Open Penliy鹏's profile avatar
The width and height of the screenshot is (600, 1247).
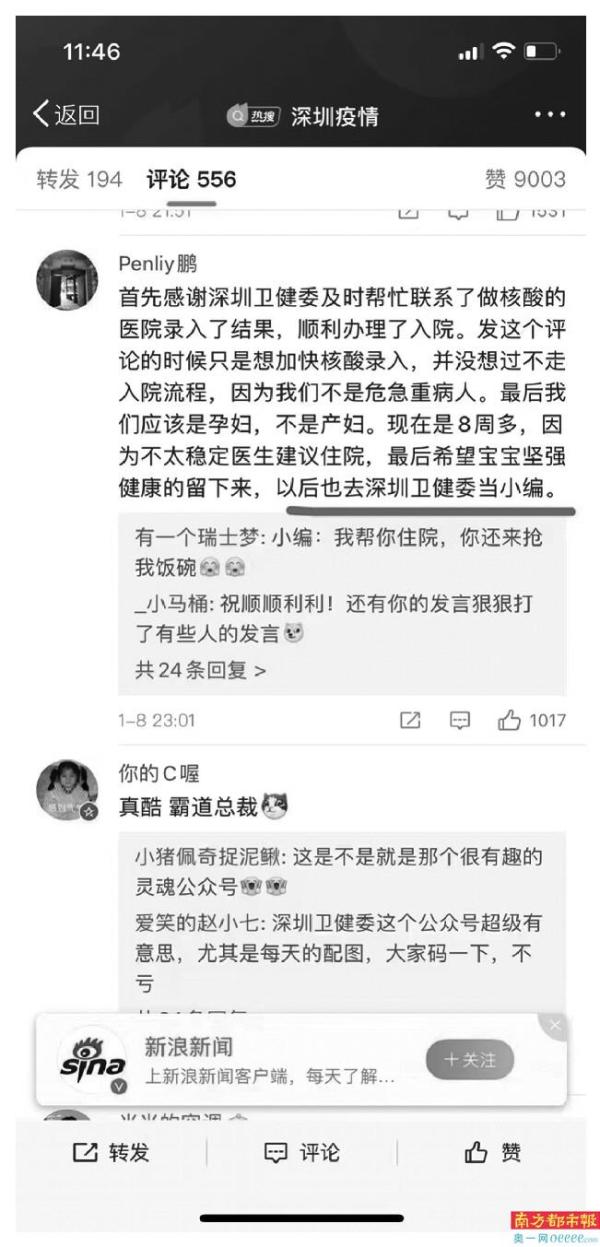tap(67, 279)
